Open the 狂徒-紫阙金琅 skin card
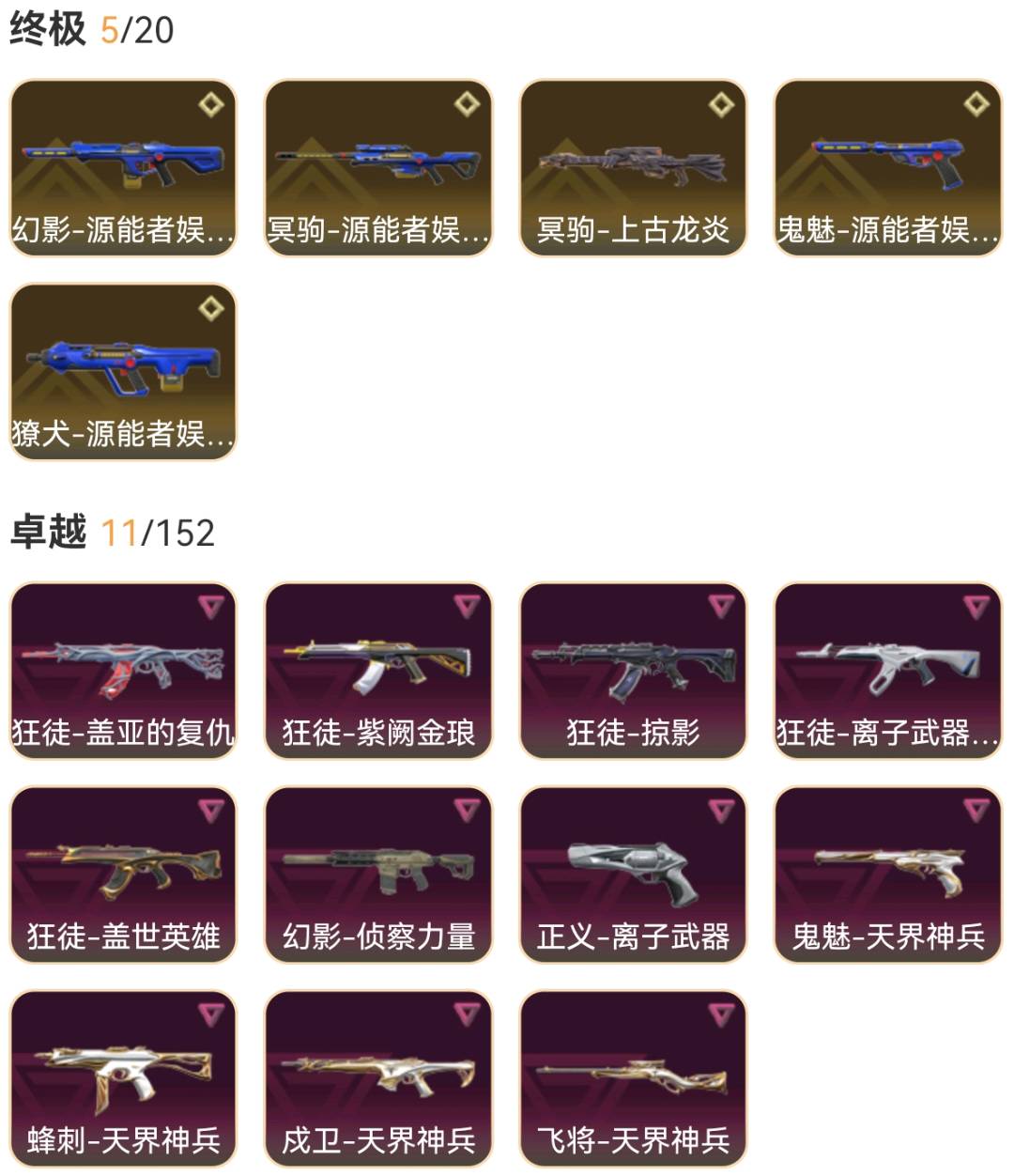 pos(378,671)
